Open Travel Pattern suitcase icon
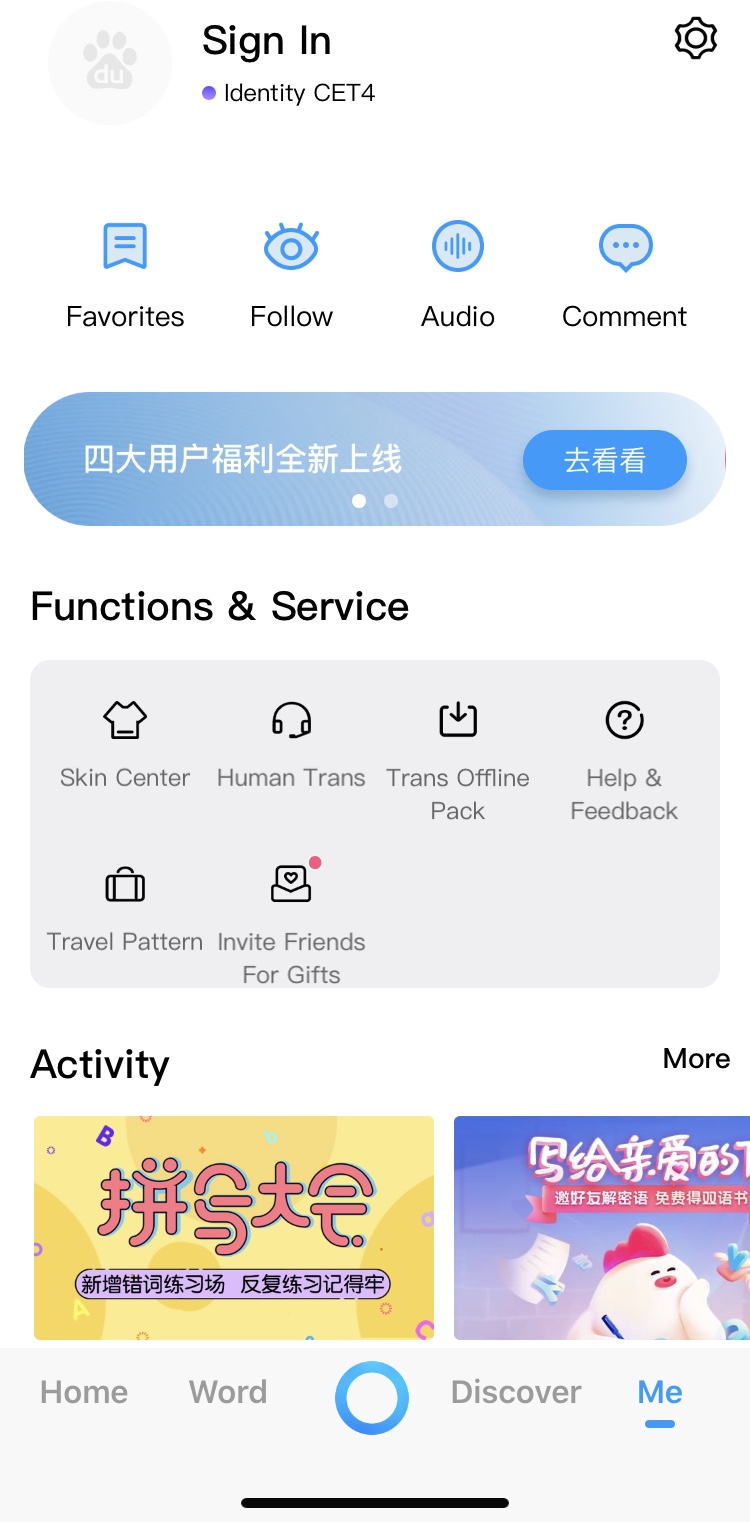 pos(124,883)
